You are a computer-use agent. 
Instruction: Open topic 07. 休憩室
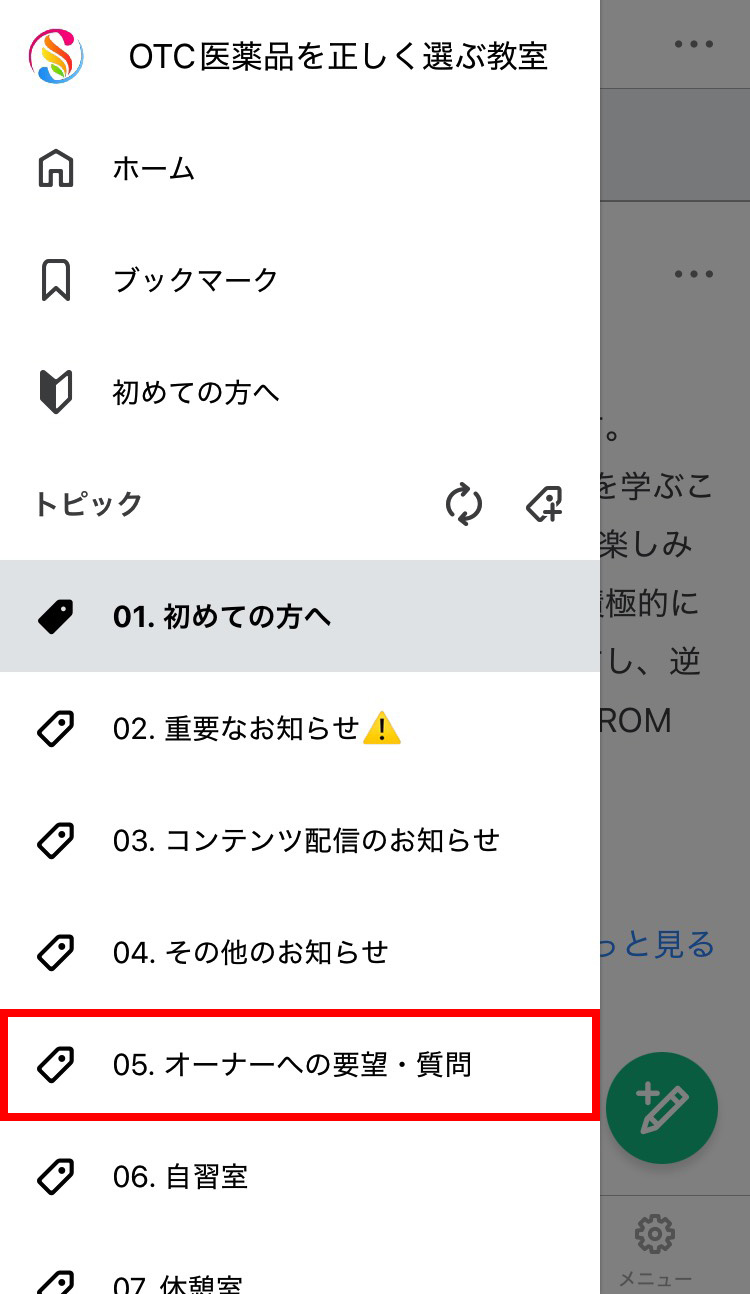point(178,1282)
